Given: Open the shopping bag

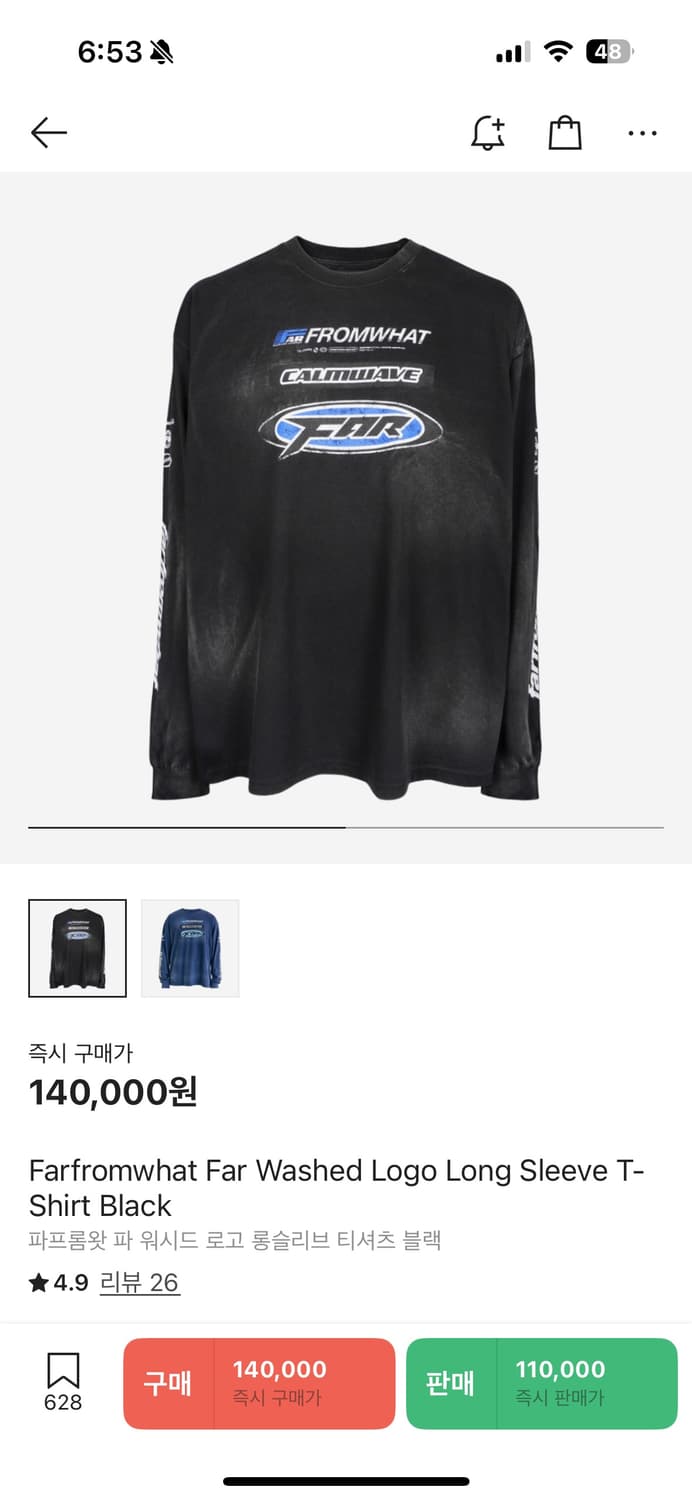Looking at the screenshot, I should (565, 132).
